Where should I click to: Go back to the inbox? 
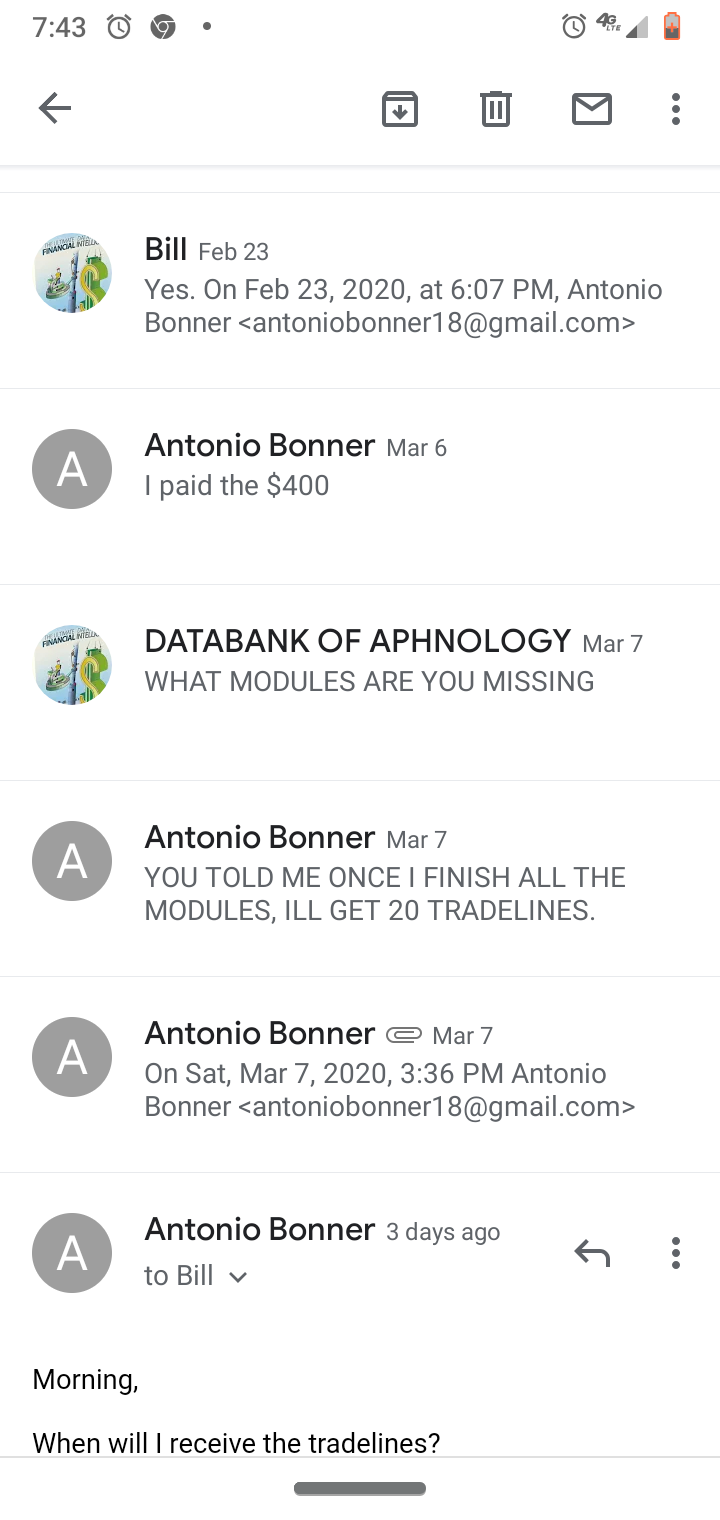tap(55, 108)
